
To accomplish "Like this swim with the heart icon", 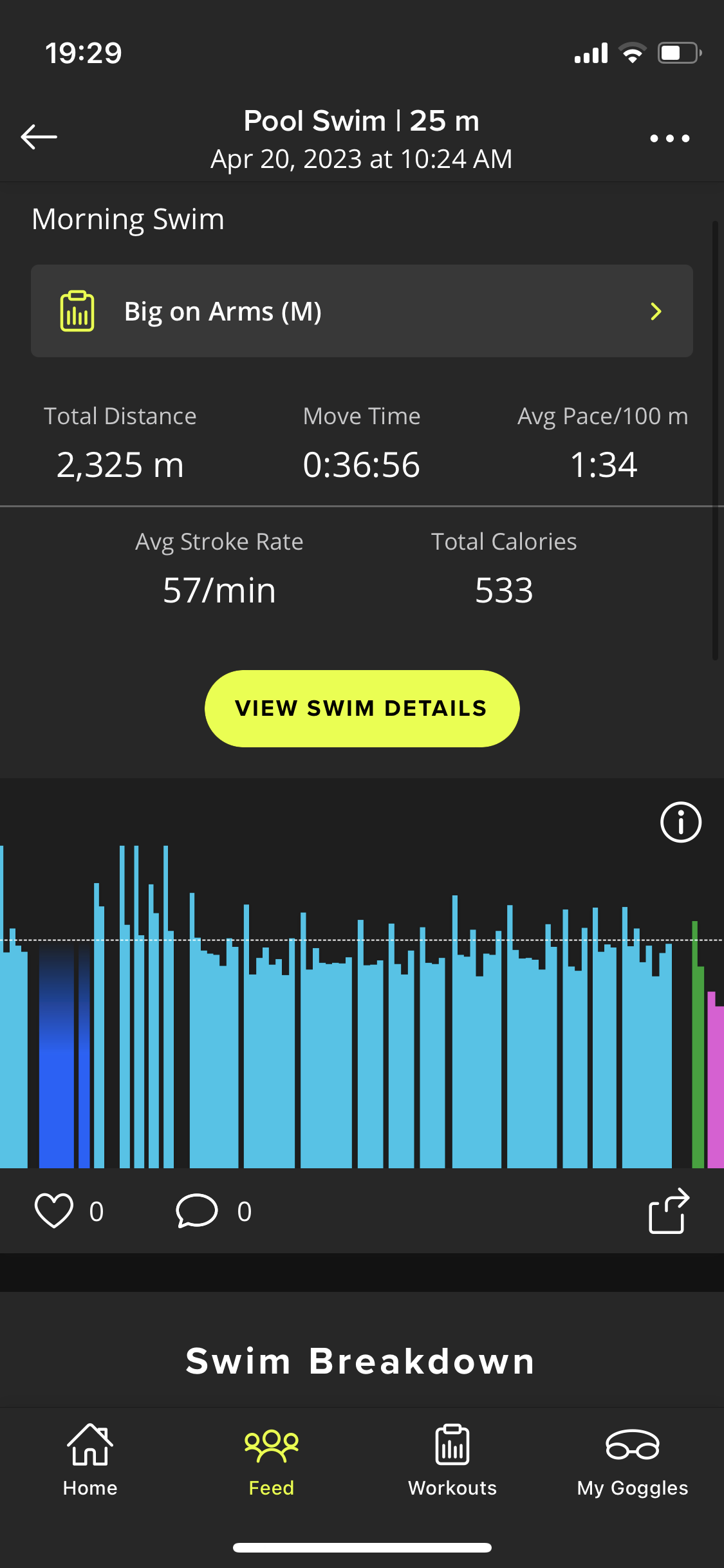I will (x=53, y=1211).
